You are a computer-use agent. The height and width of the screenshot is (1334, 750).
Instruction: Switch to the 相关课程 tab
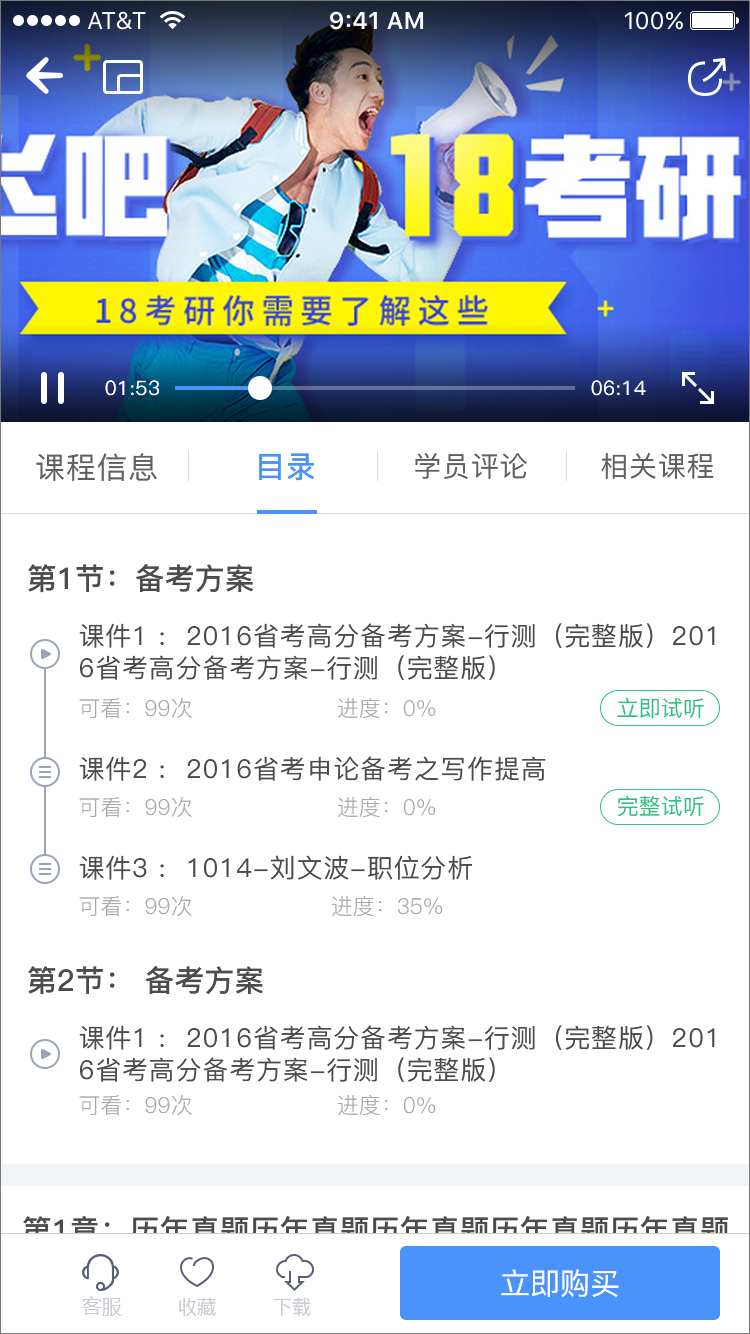(x=656, y=467)
